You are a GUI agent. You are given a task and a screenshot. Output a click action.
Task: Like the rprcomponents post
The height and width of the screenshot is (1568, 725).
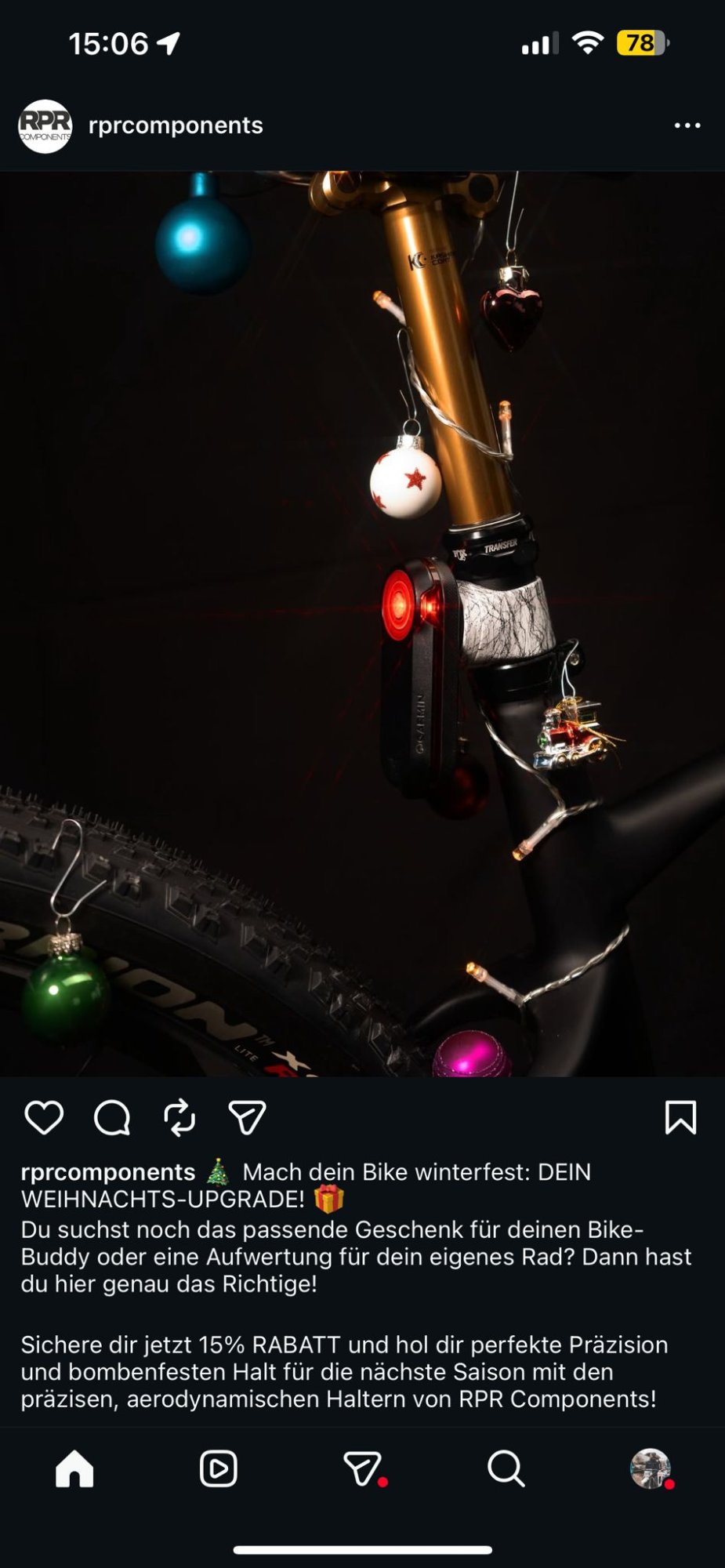[44, 1117]
